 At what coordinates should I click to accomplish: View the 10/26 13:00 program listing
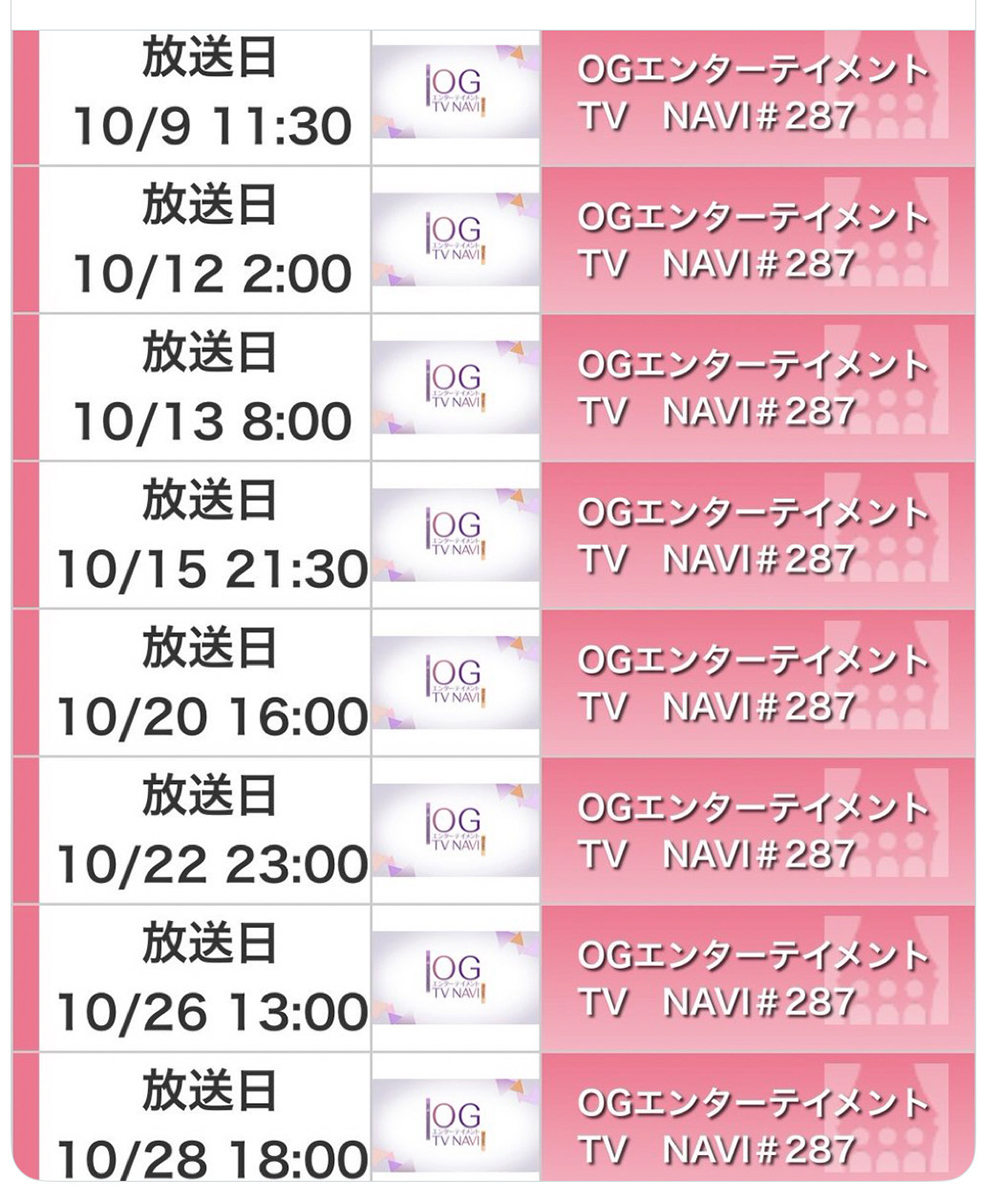(x=757, y=978)
